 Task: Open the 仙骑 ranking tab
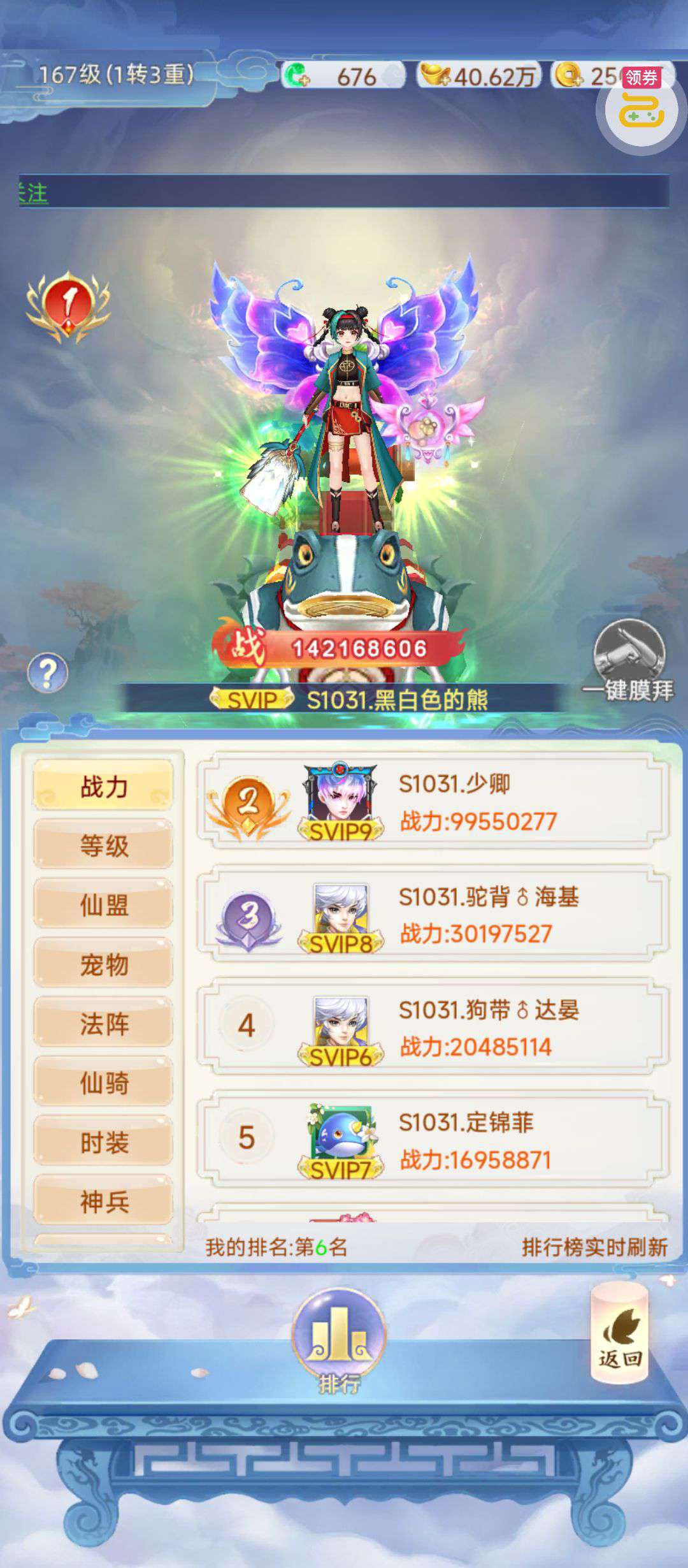103,1083
